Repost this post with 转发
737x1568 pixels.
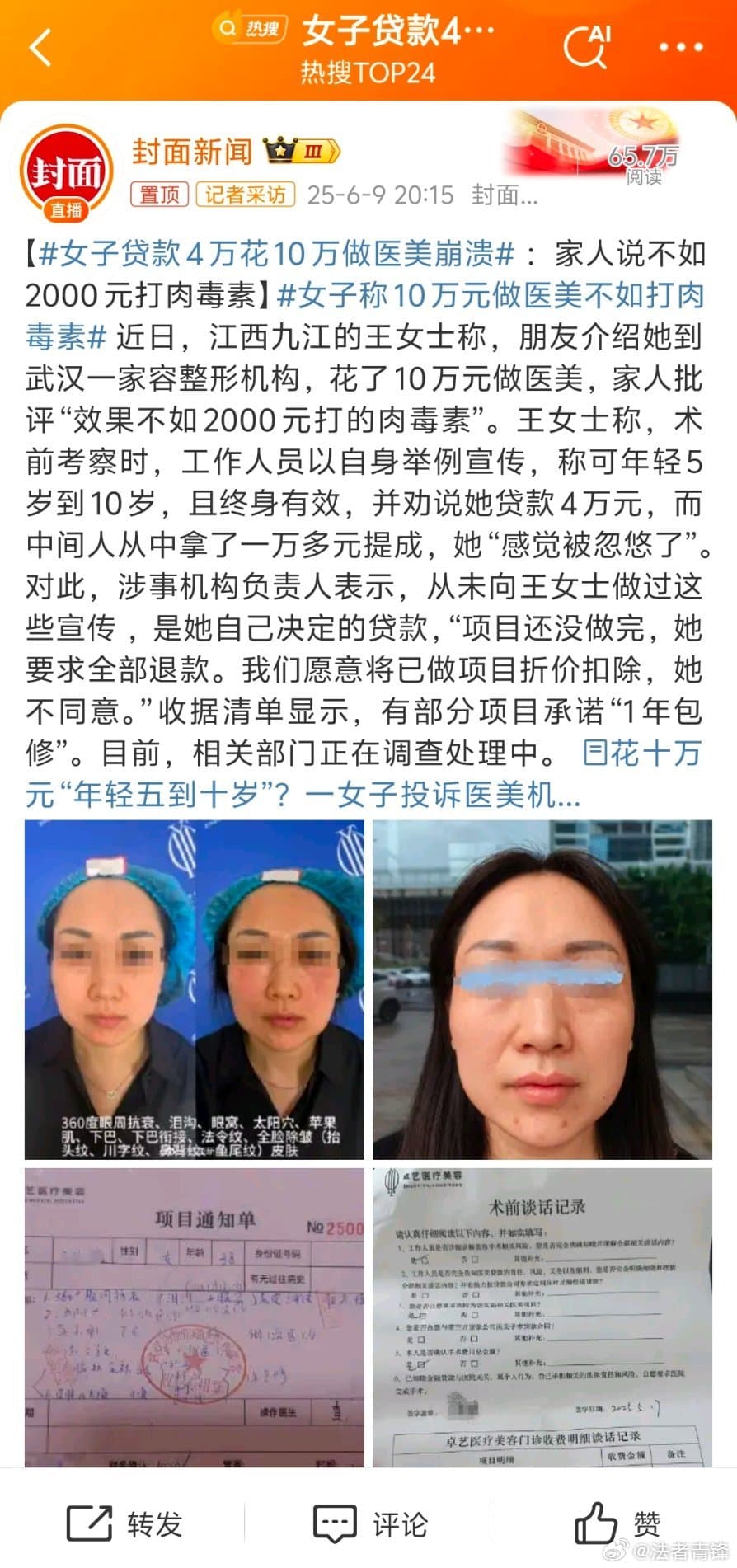124,1523
